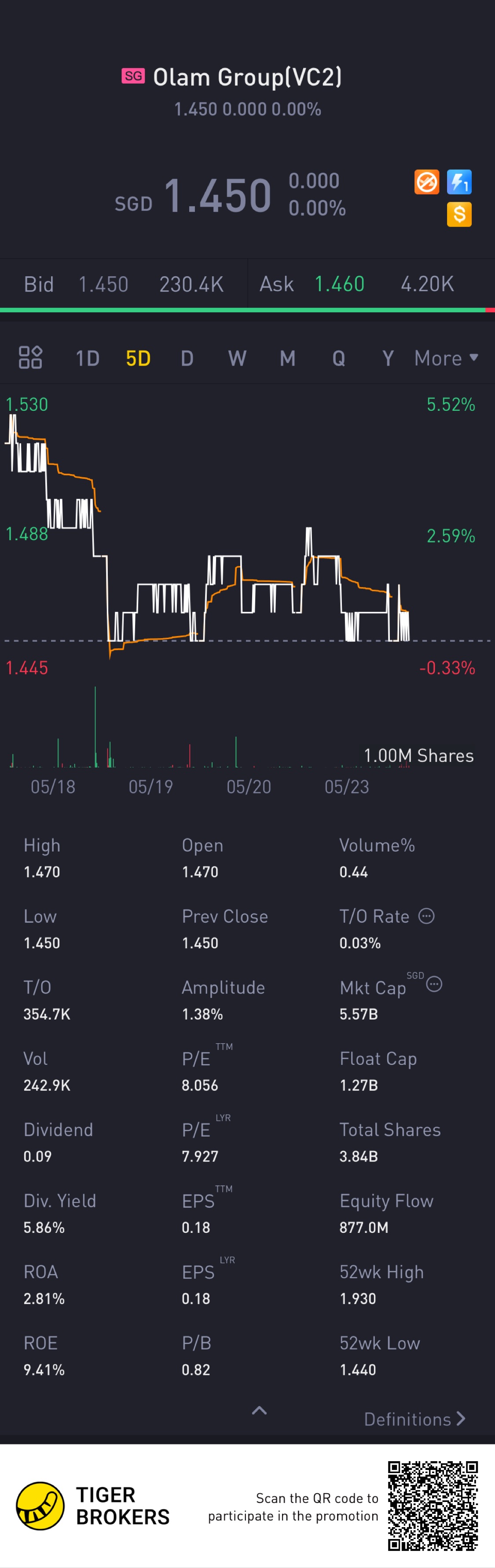View the monthly M chart

(x=287, y=358)
